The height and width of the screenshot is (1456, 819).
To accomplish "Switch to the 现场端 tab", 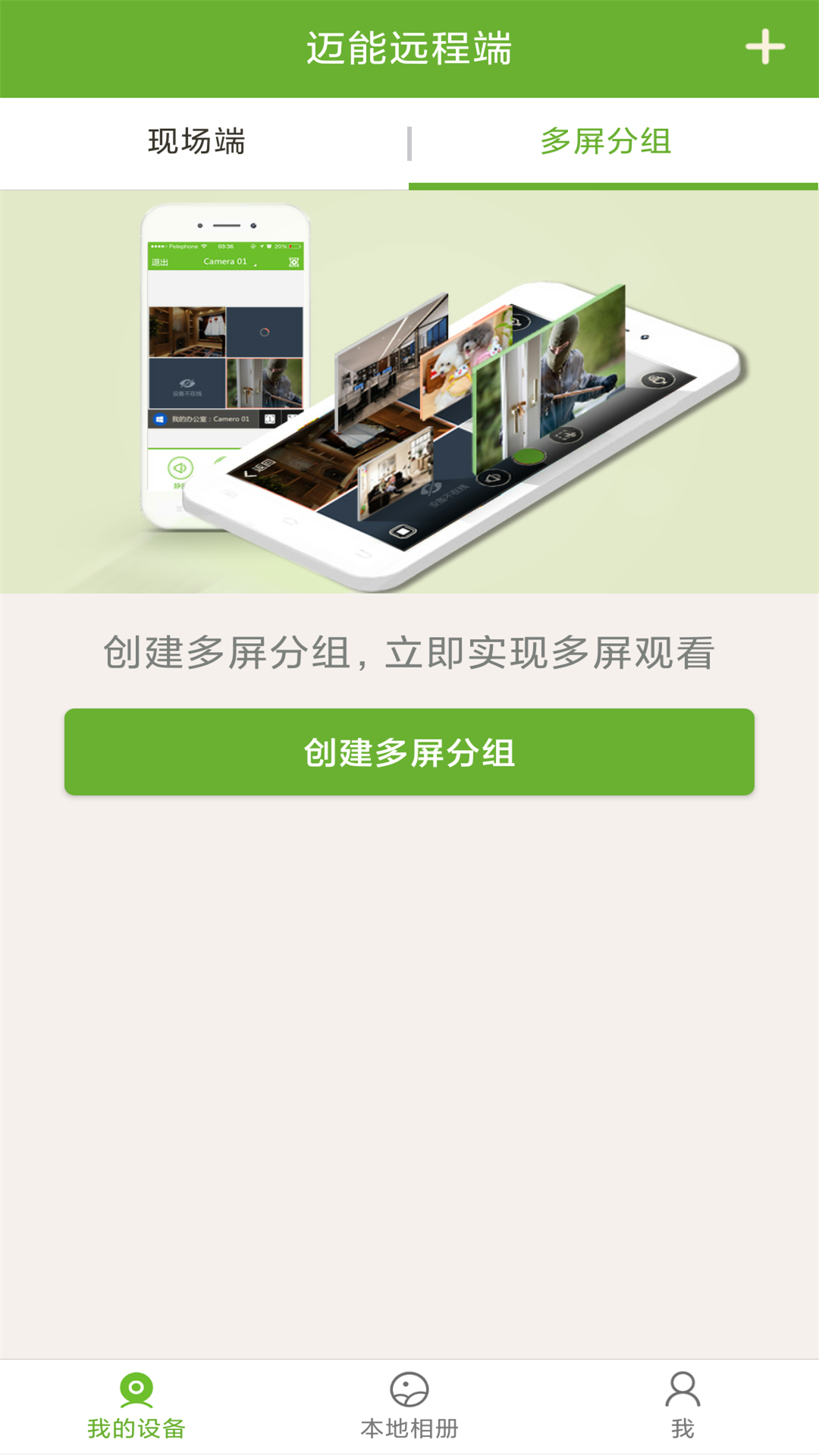I will (x=197, y=143).
